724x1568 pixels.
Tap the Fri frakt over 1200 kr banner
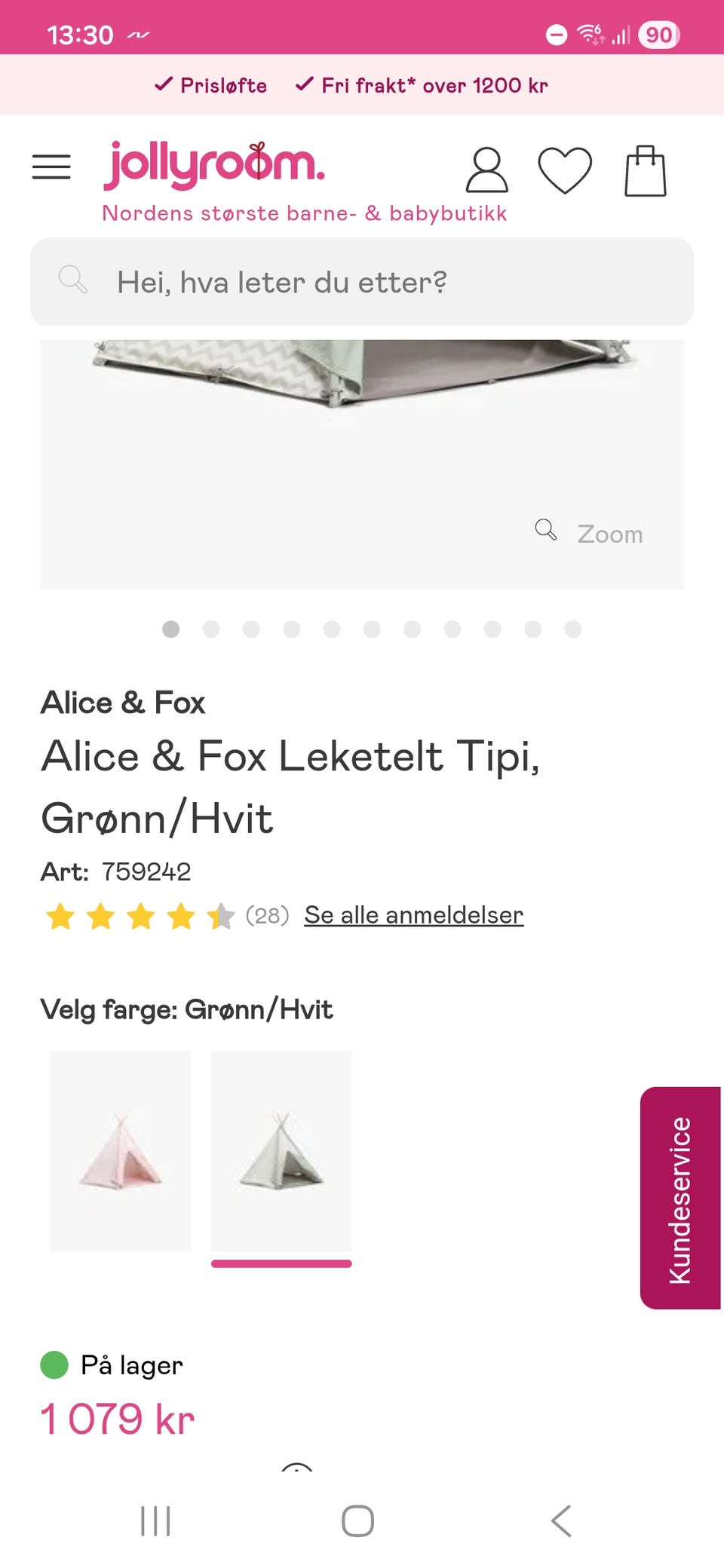click(x=422, y=86)
